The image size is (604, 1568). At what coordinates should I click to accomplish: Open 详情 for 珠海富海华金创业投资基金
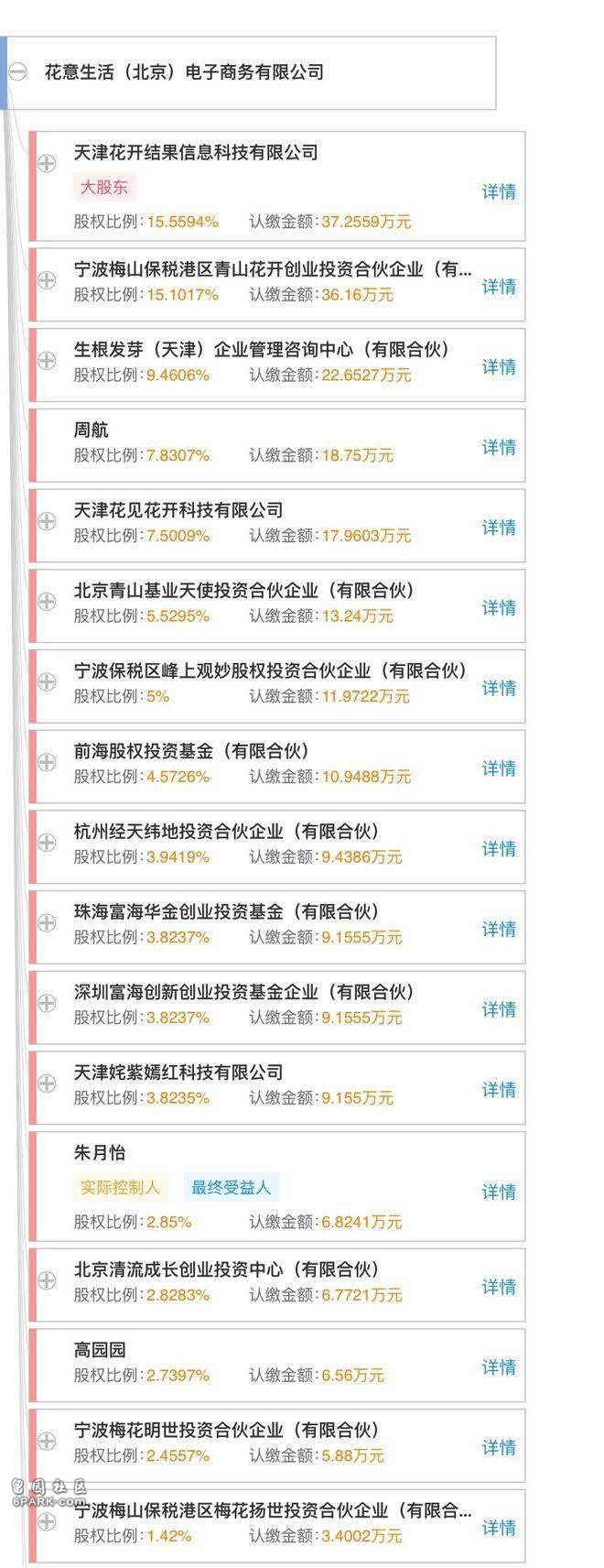coord(499,929)
